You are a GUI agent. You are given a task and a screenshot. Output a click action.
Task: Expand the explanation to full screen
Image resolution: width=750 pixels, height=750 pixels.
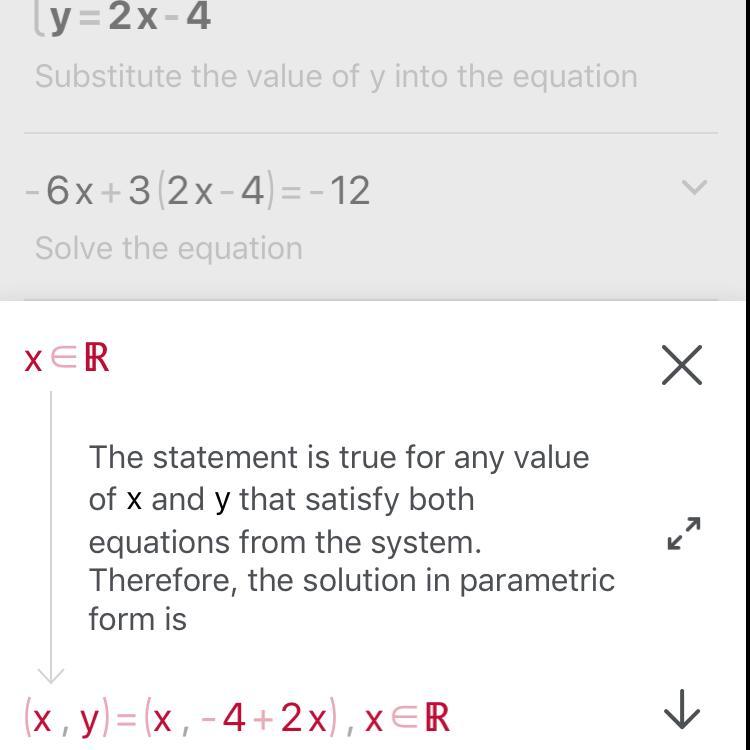(684, 534)
